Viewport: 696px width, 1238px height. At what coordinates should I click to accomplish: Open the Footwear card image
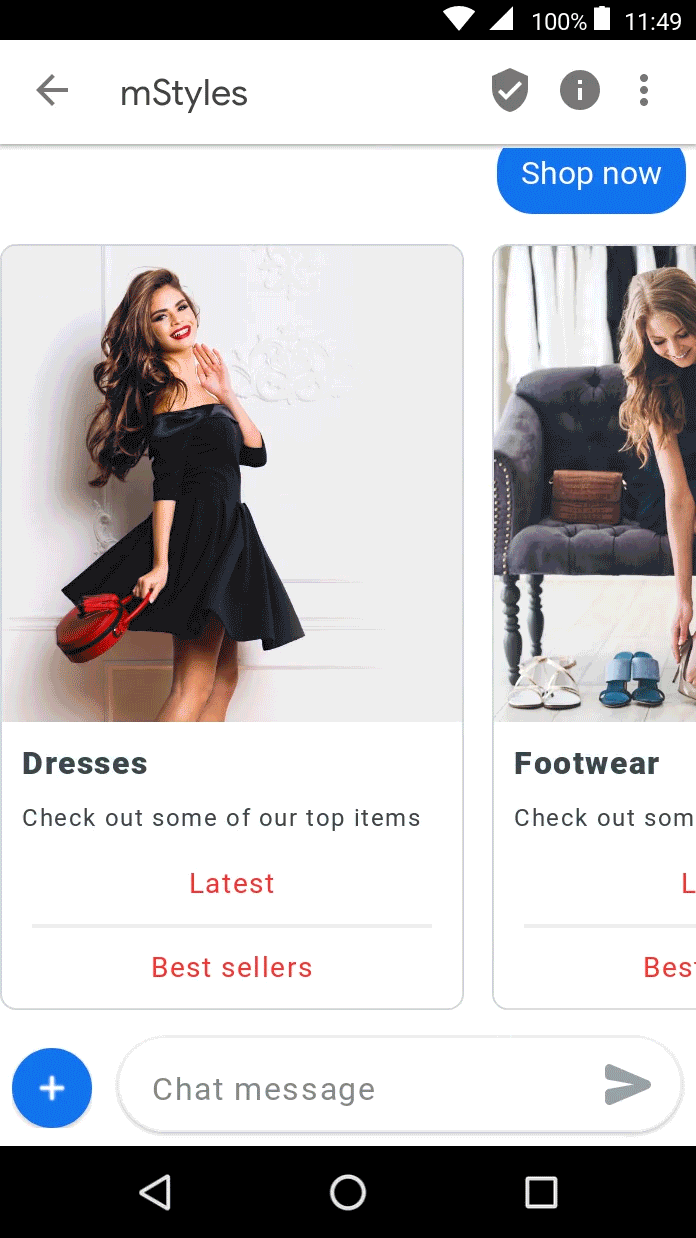(595, 484)
